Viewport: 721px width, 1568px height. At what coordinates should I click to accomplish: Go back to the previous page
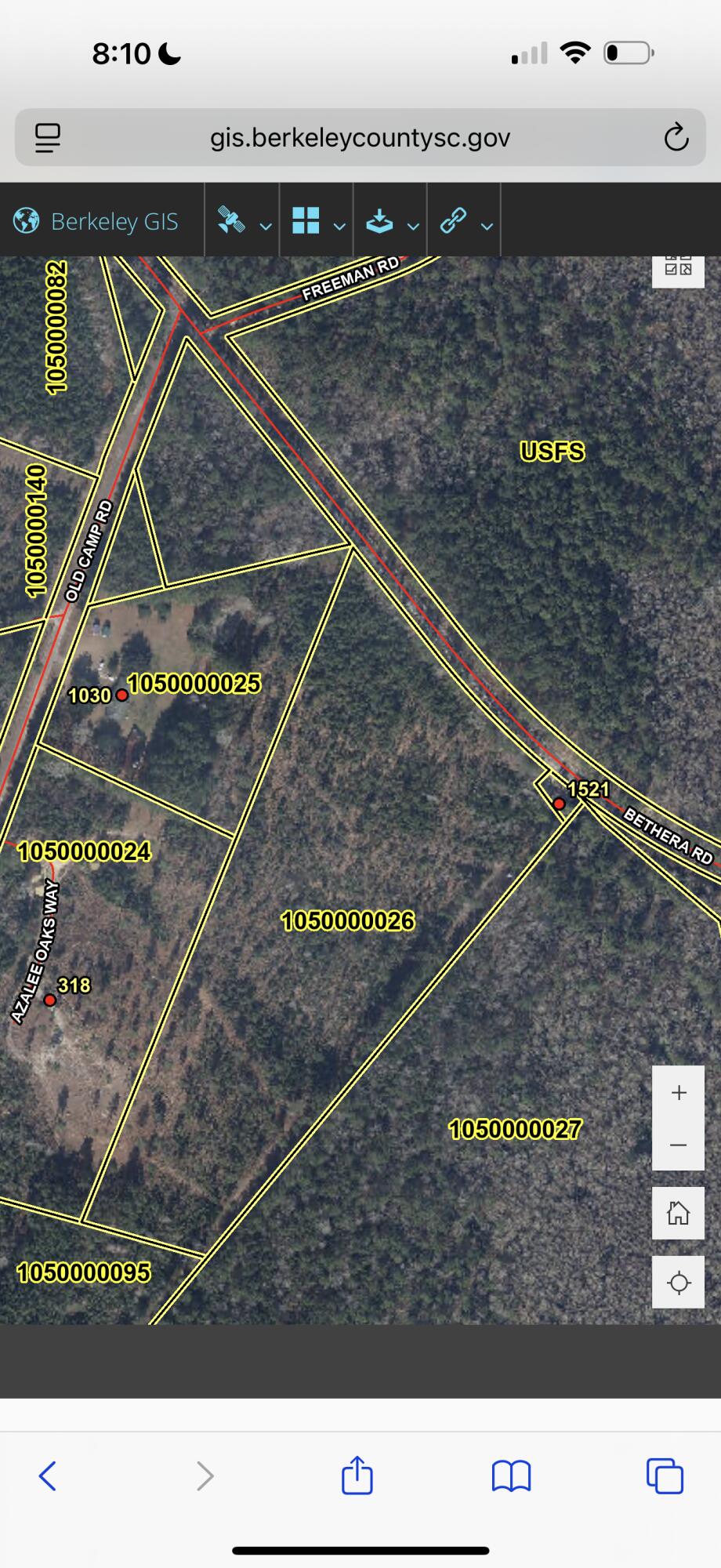(x=48, y=1476)
